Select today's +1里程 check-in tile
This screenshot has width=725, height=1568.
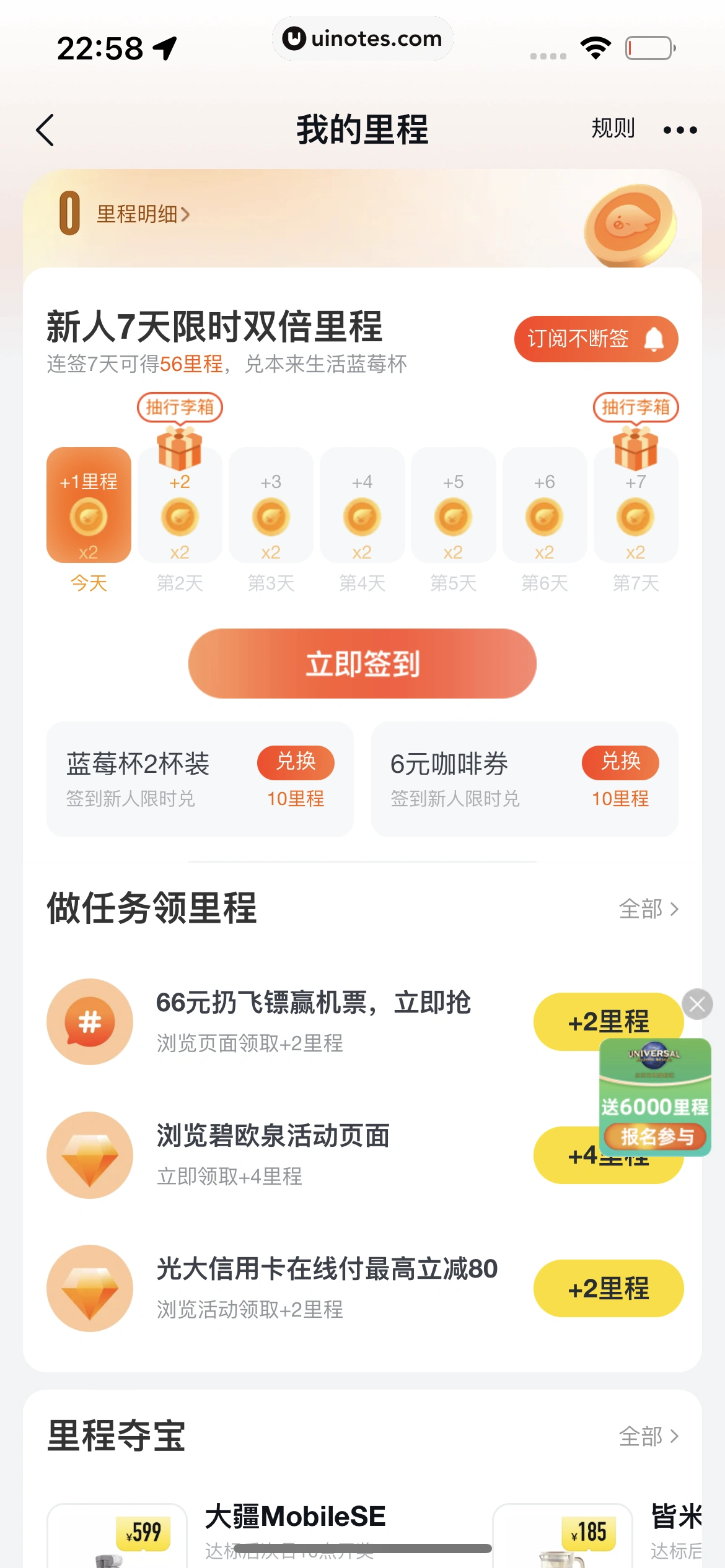[x=89, y=505]
